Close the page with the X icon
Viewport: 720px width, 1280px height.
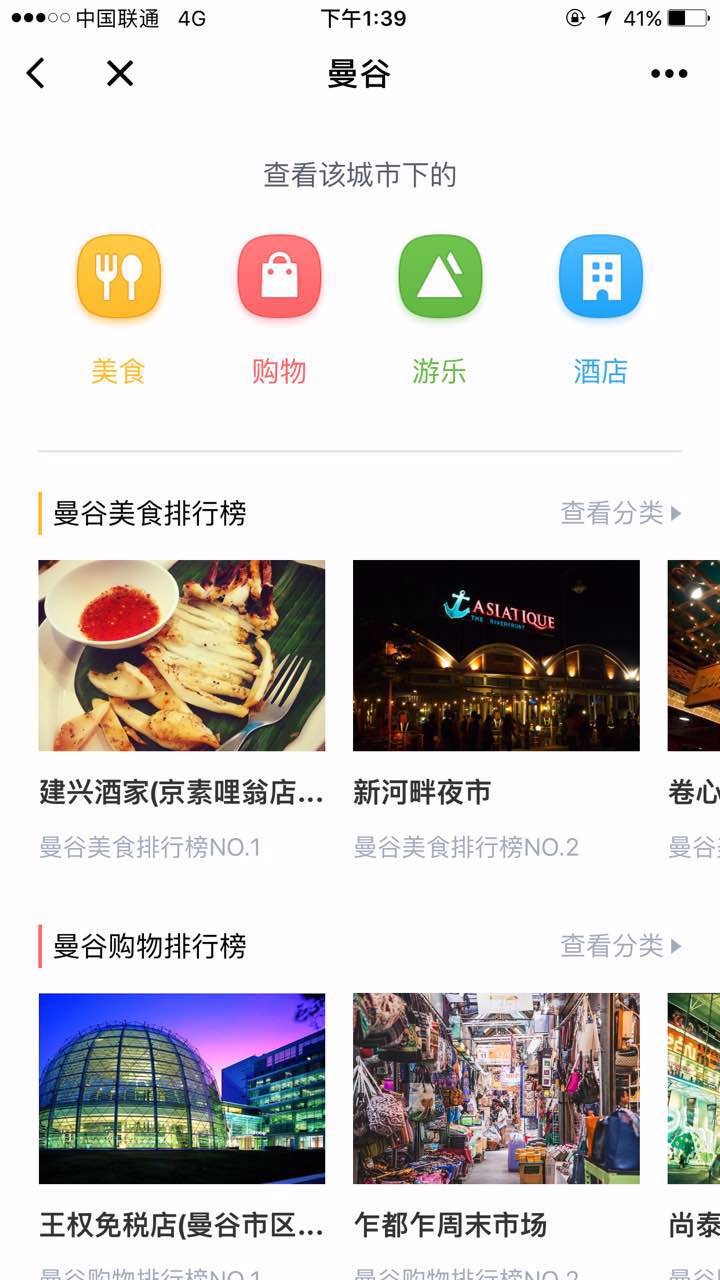pyautogui.click(x=120, y=73)
